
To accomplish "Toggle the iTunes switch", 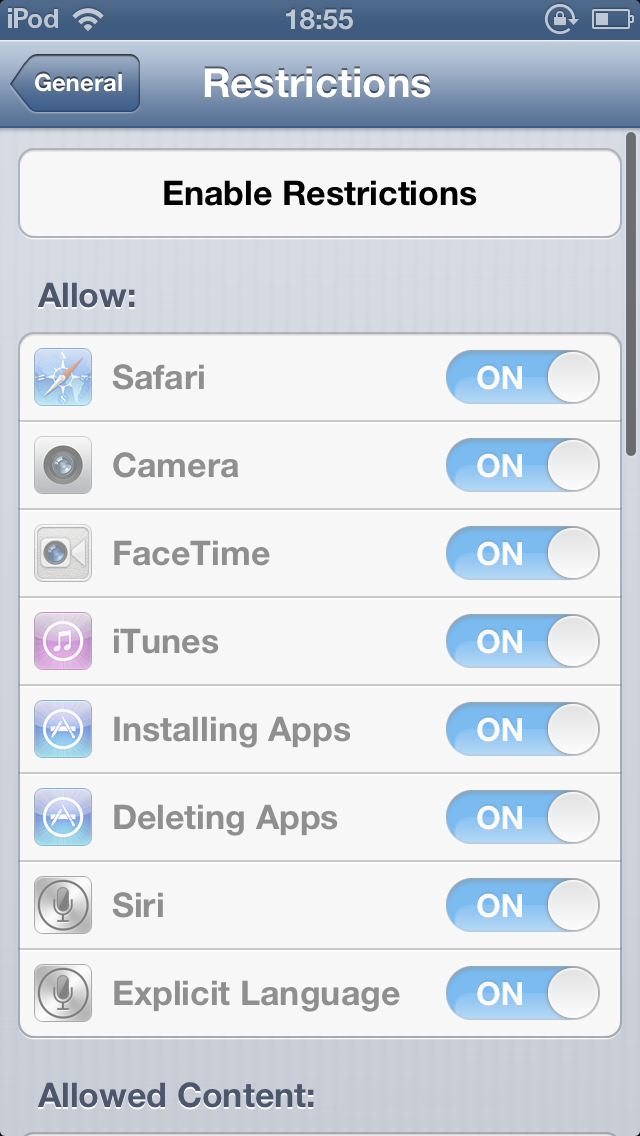I will coord(523,641).
